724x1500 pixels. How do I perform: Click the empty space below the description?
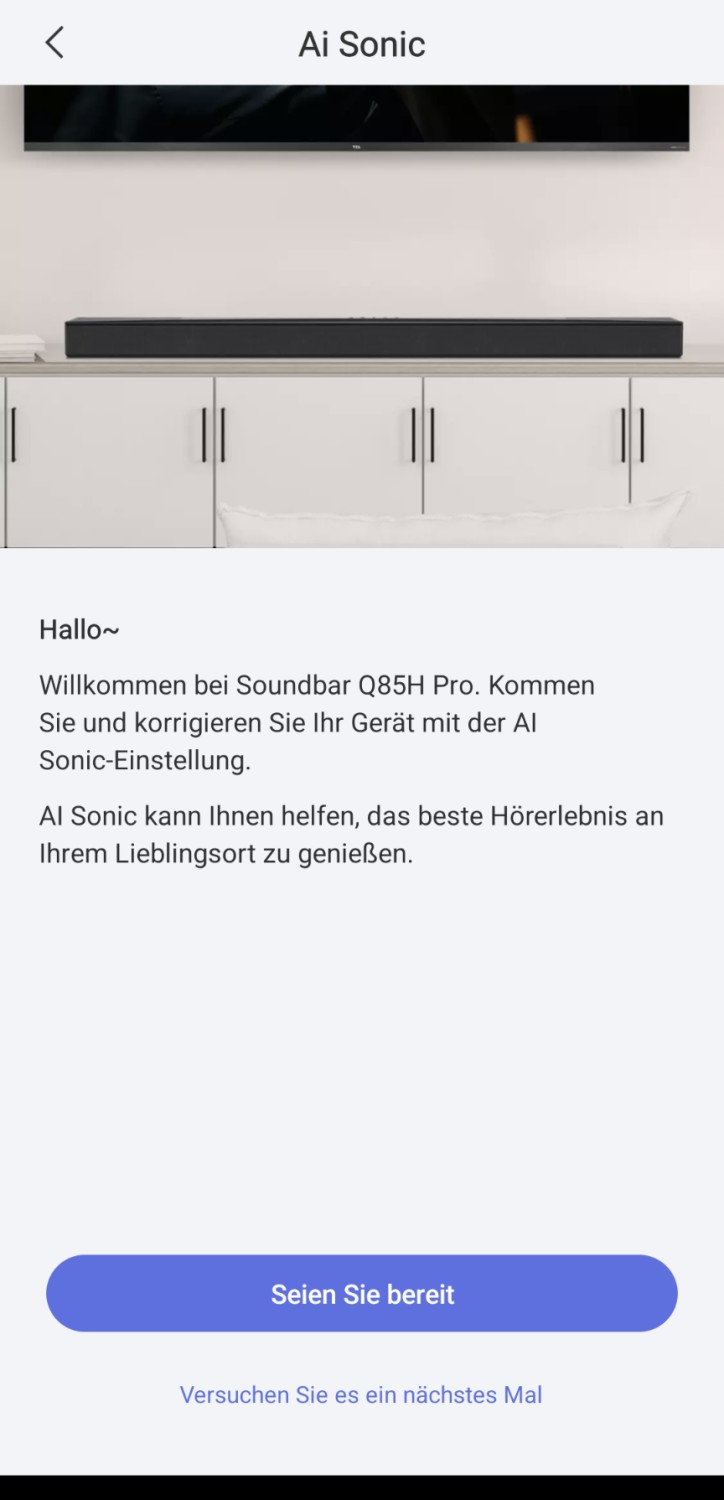pyautogui.click(x=362, y=1050)
